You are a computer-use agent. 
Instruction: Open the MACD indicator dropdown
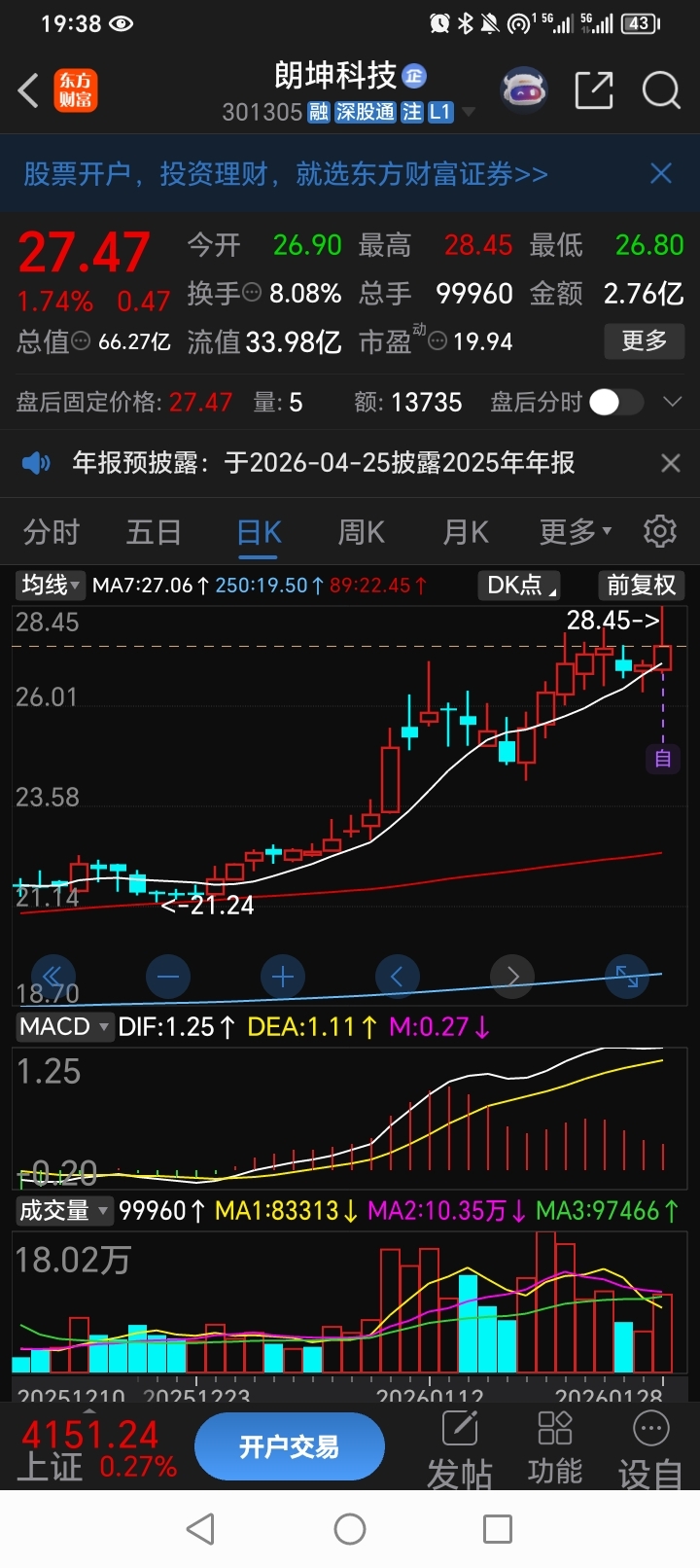(x=64, y=1027)
